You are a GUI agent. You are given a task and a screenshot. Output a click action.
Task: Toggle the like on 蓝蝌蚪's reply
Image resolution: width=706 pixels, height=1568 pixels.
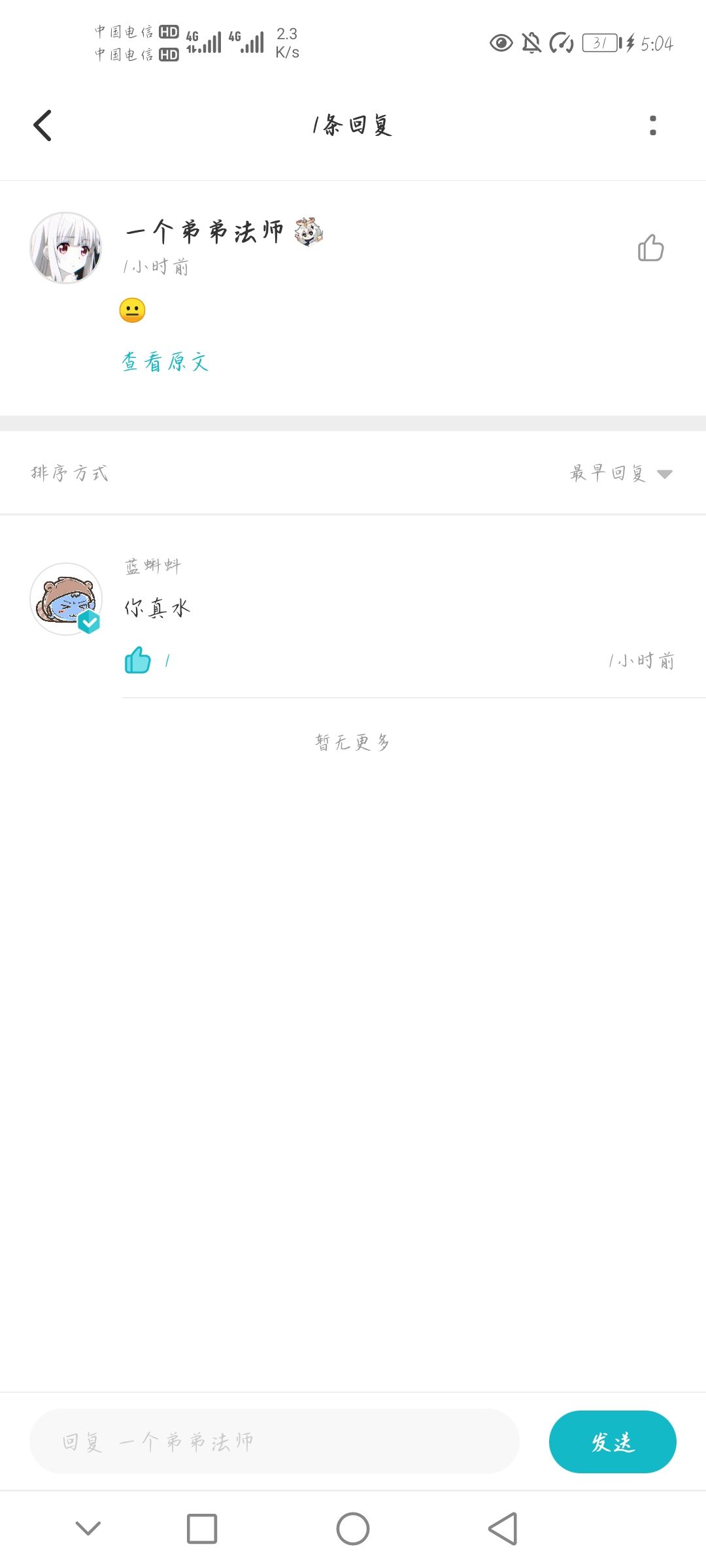point(138,661)
